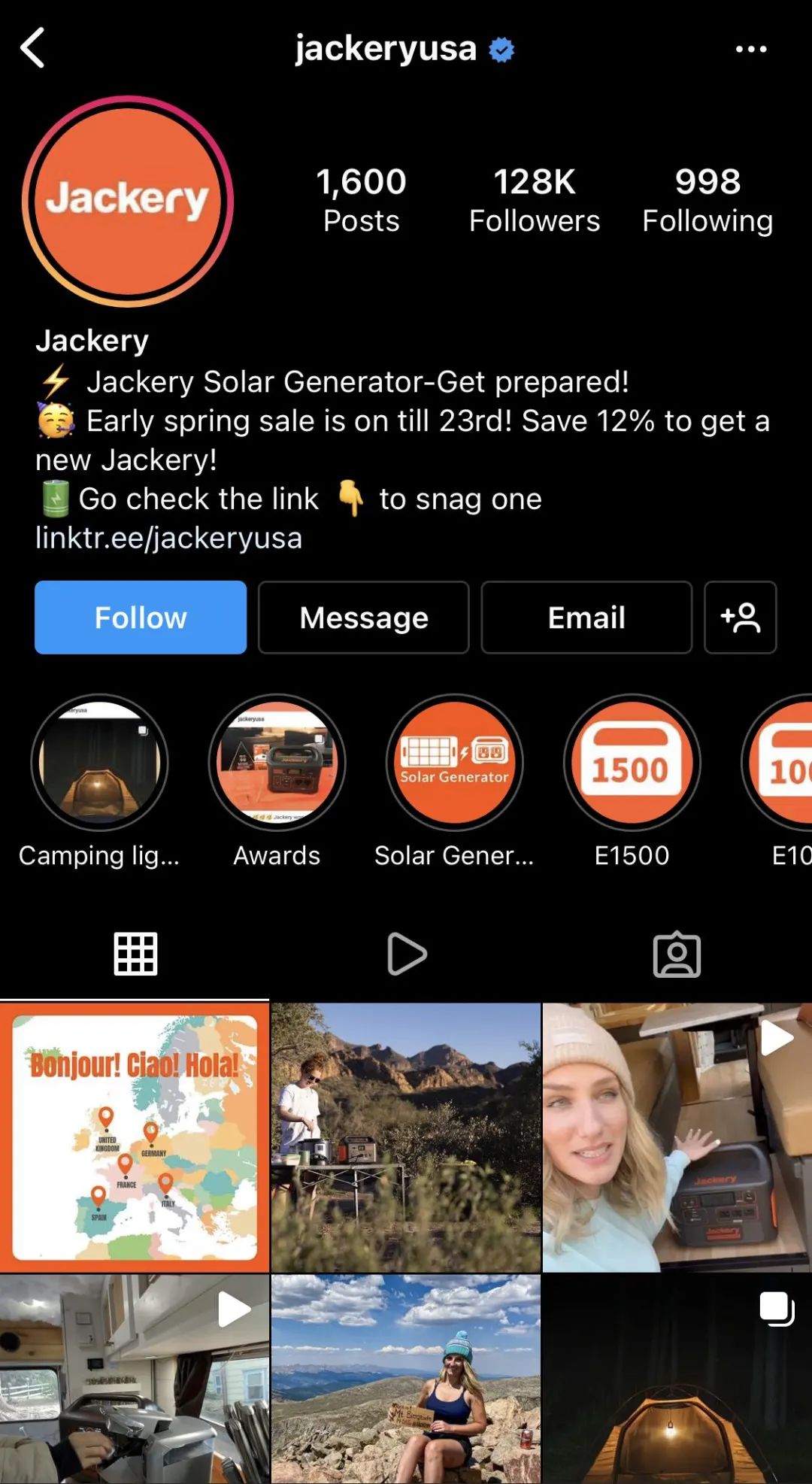Open the video post of woman in beanie
This screenshot has height=1484, width=812.
pyautogui.click(x=677, y=1137)
